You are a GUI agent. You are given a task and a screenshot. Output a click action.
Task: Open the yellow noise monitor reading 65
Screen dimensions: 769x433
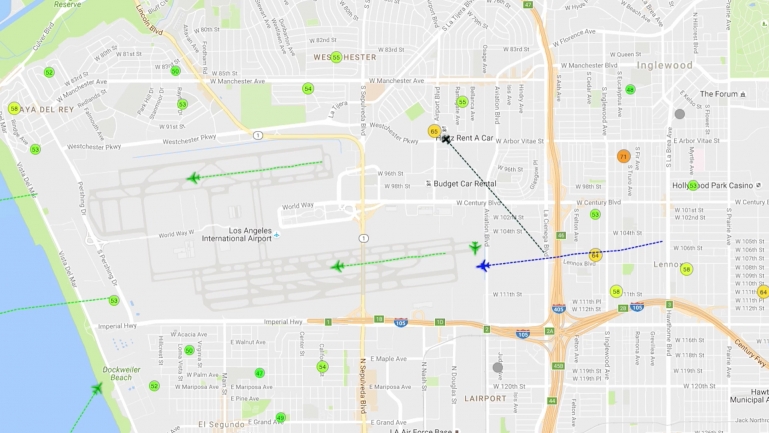(433, 130)
